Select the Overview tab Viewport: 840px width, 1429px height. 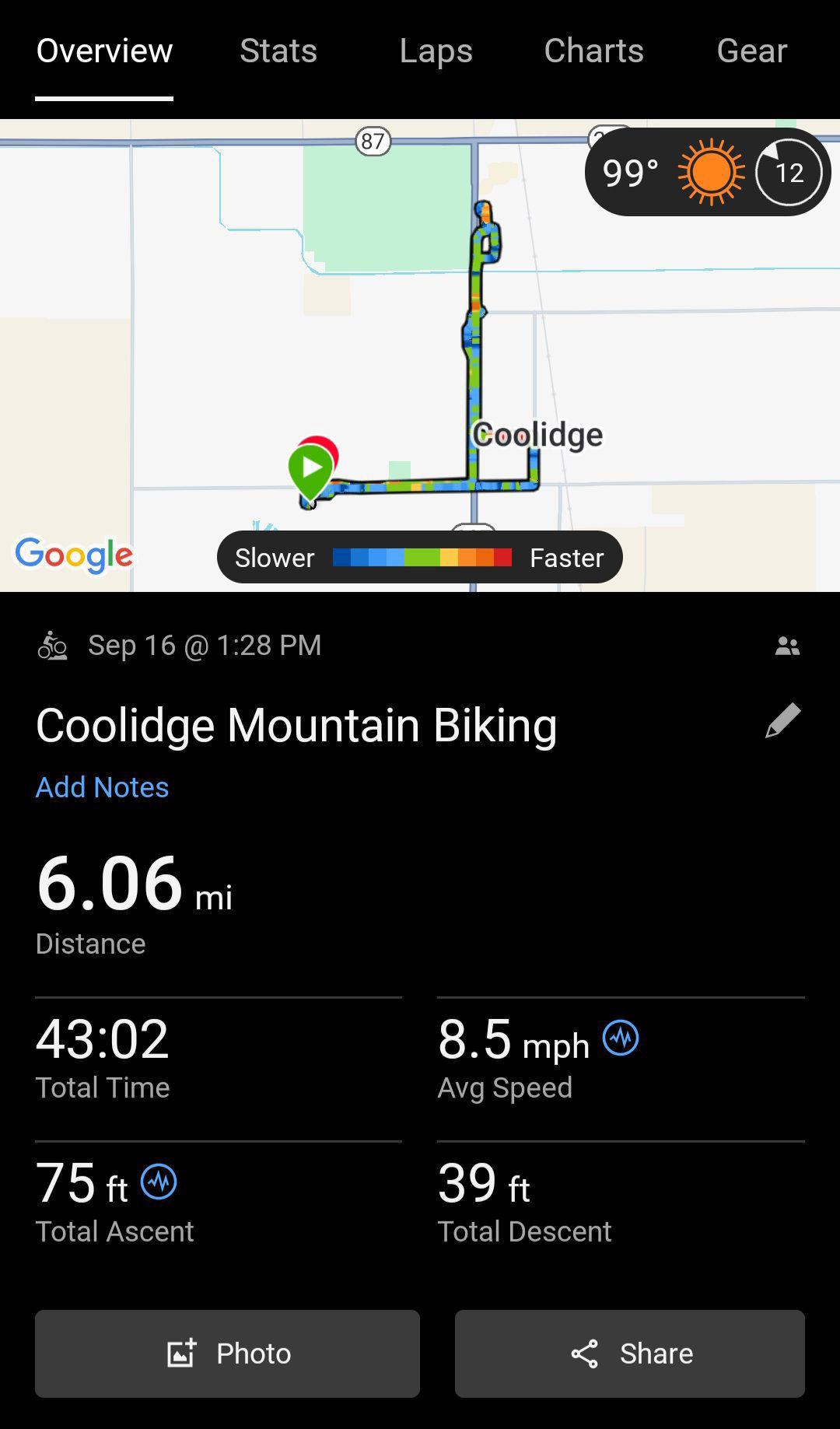pos(104,51)
